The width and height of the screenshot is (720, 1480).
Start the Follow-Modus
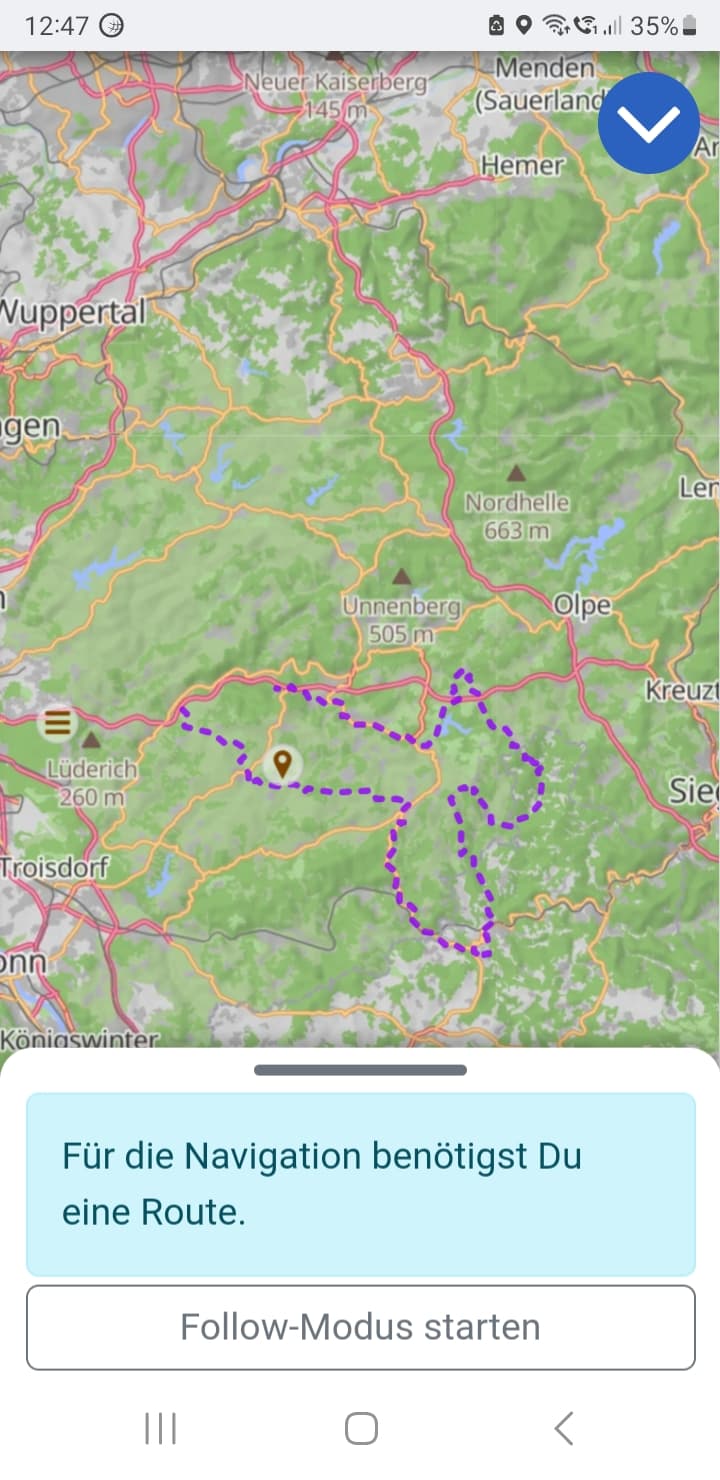click(x=360, y=1327)
